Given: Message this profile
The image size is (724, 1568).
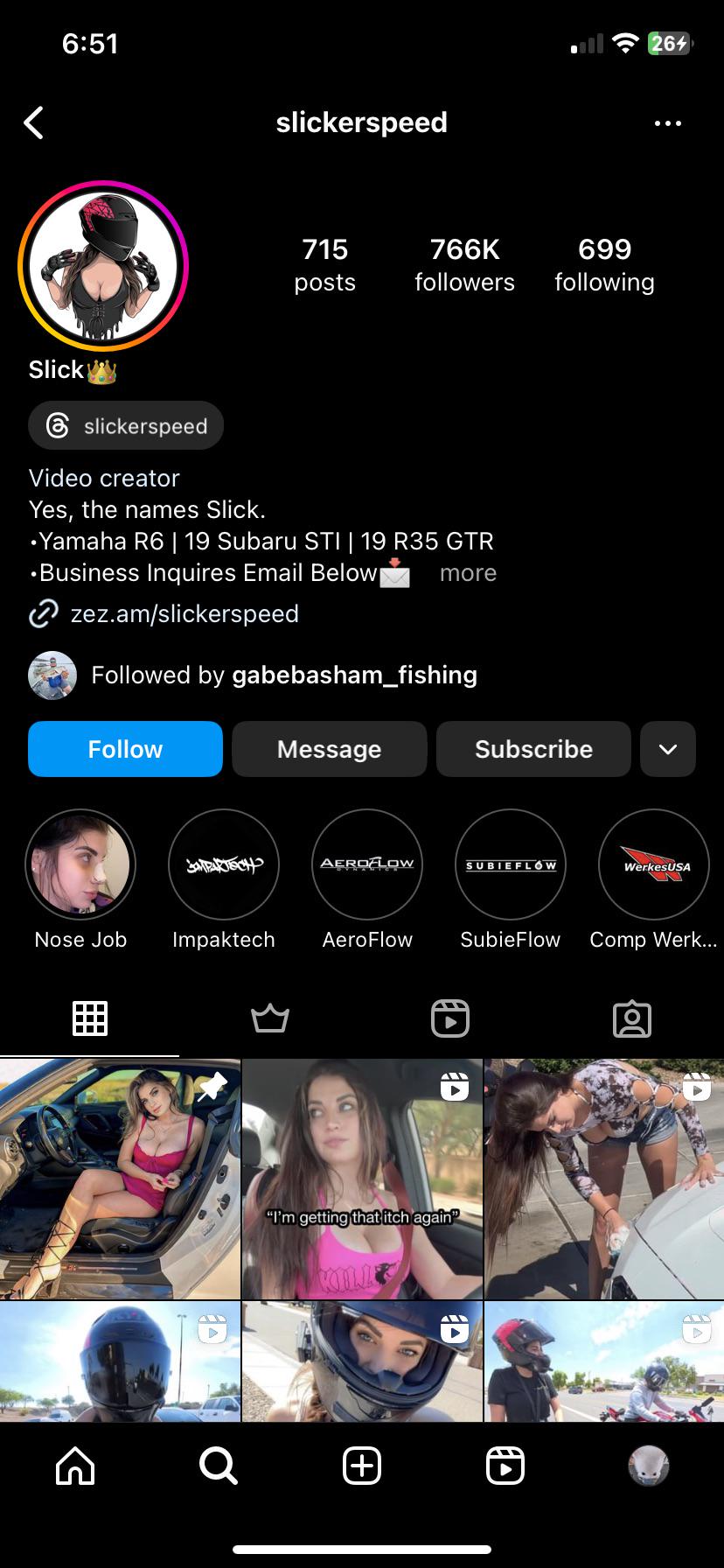Looking at the screenshot, I should [x=329, y=749].
